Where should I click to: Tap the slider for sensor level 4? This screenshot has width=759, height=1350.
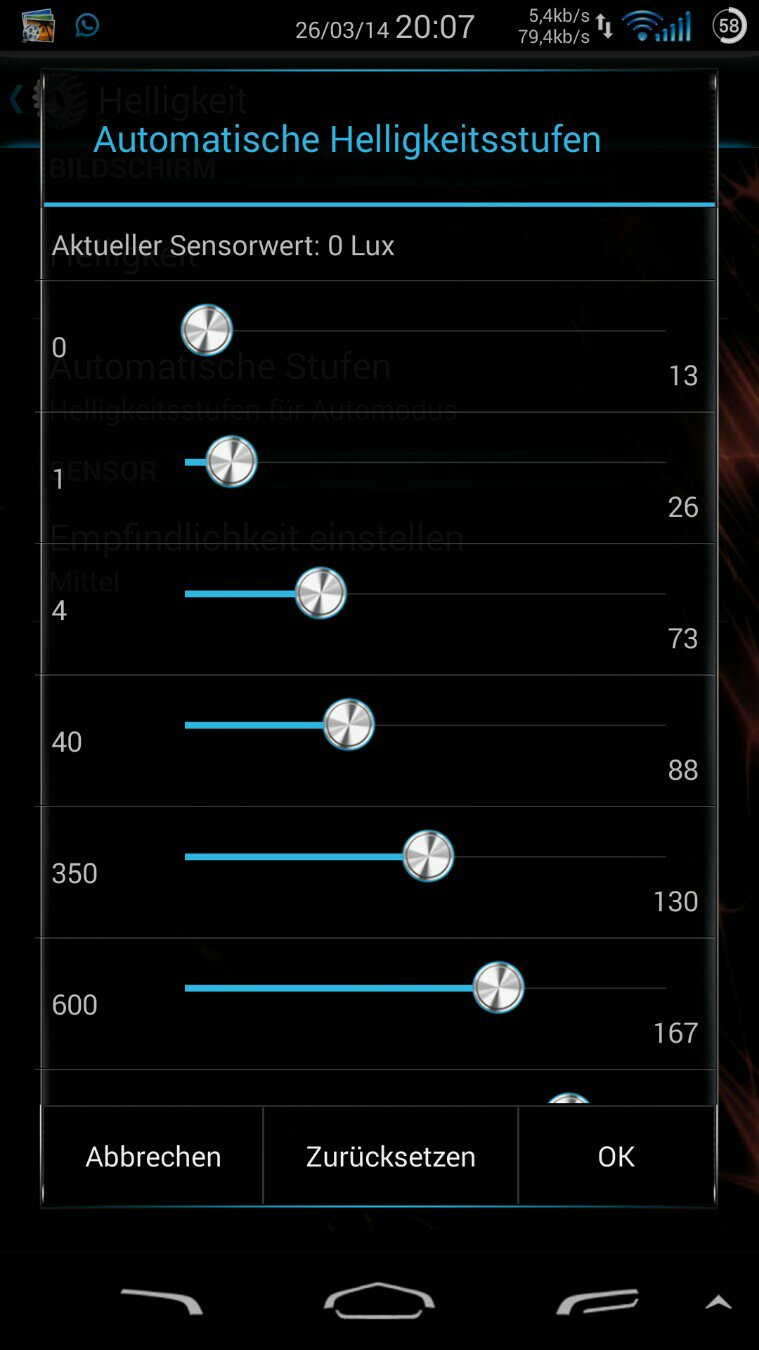[425, 593]
